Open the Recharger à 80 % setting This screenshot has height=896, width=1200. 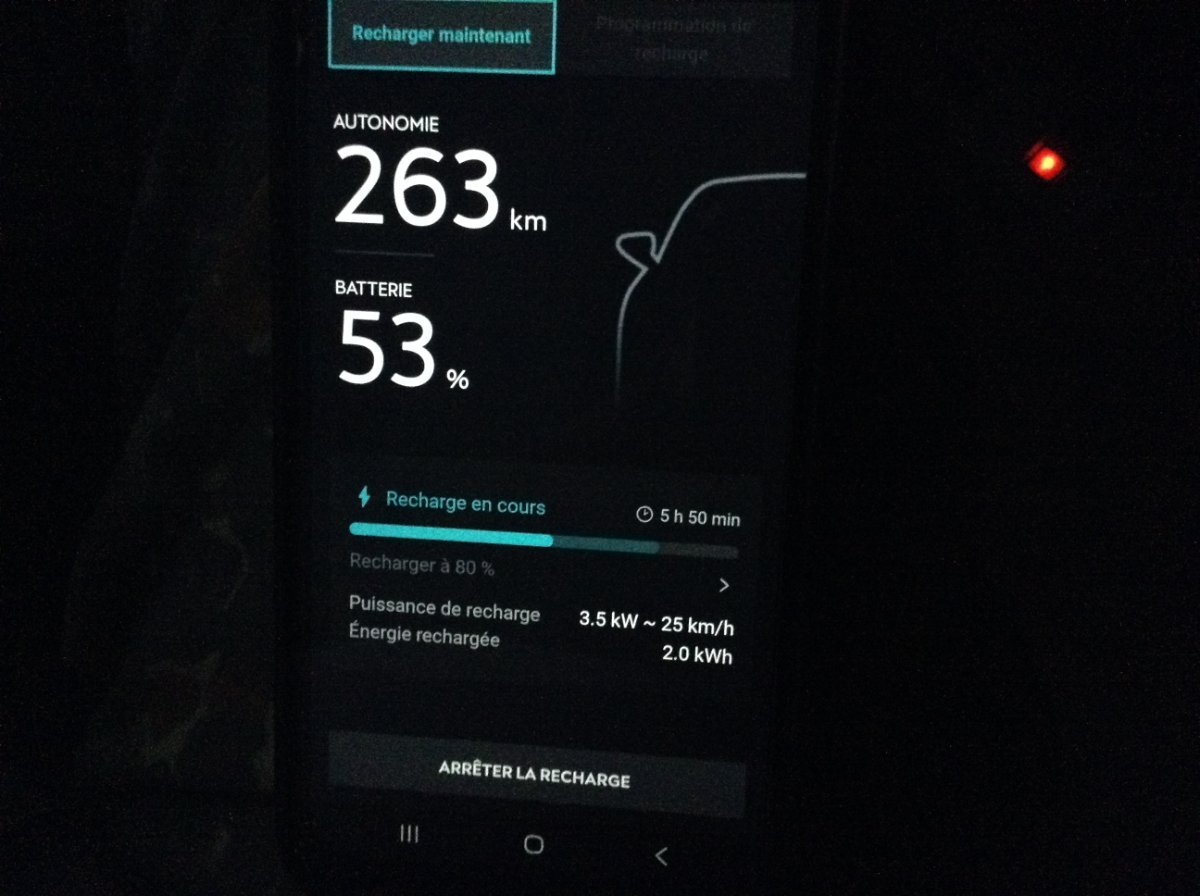tap(540, 576)
